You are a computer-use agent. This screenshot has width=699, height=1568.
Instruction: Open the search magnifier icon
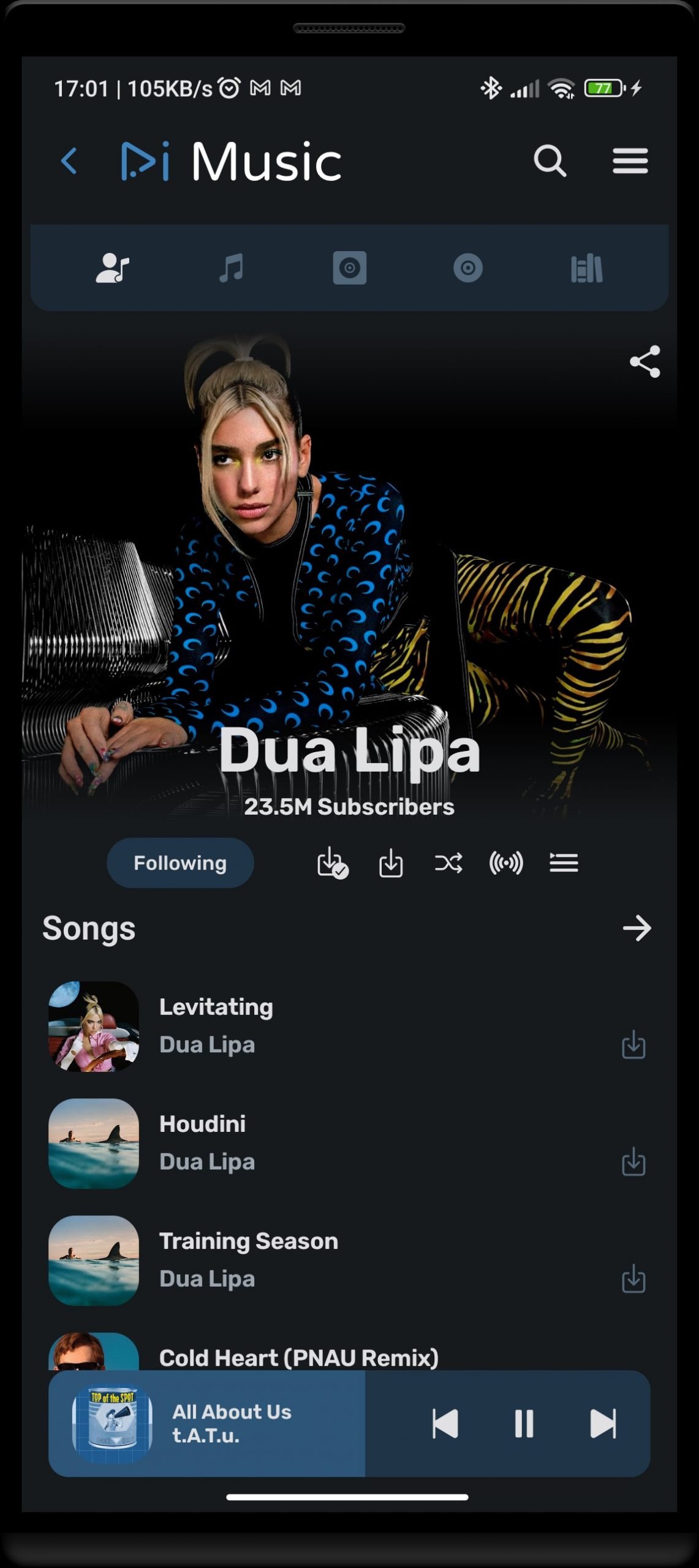pos(550,161)
